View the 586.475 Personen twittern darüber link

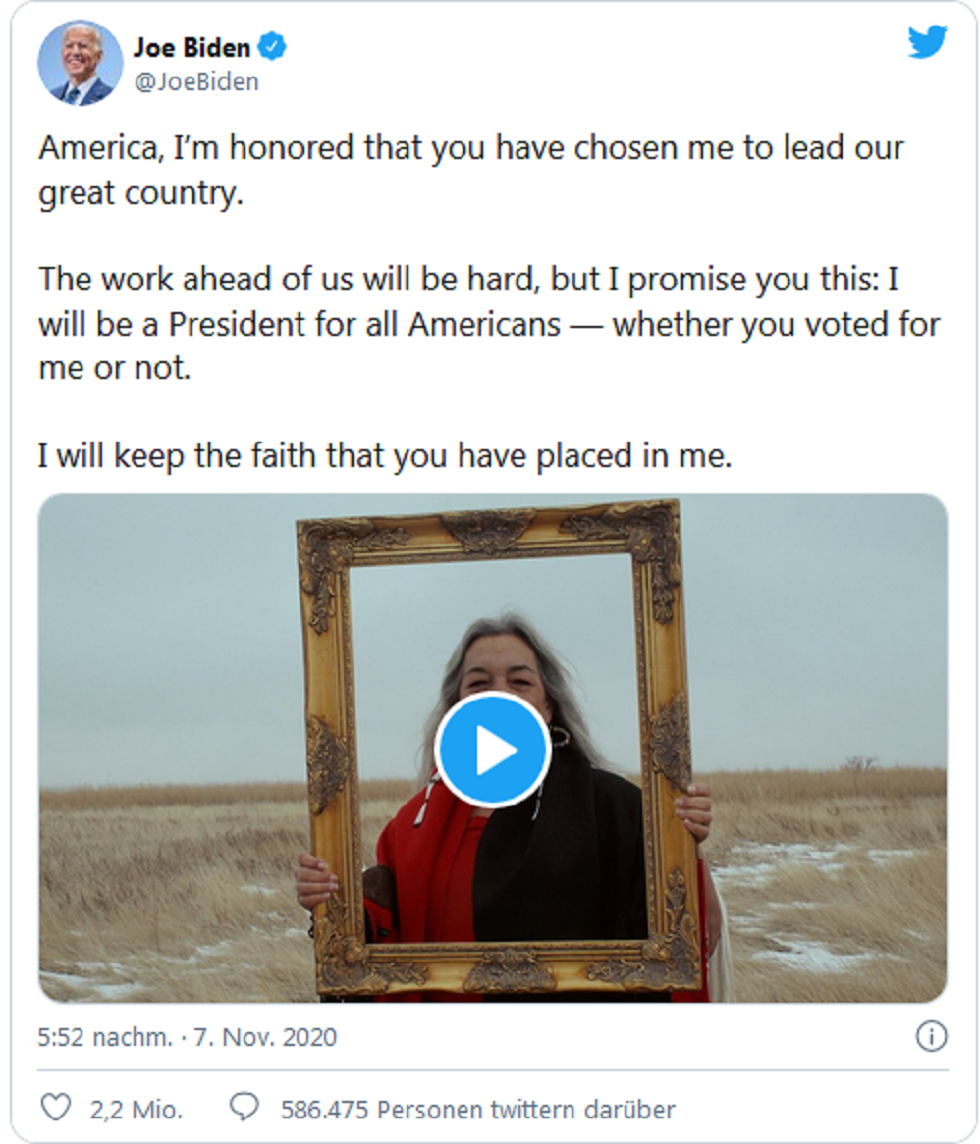(x=478, y=1109)
